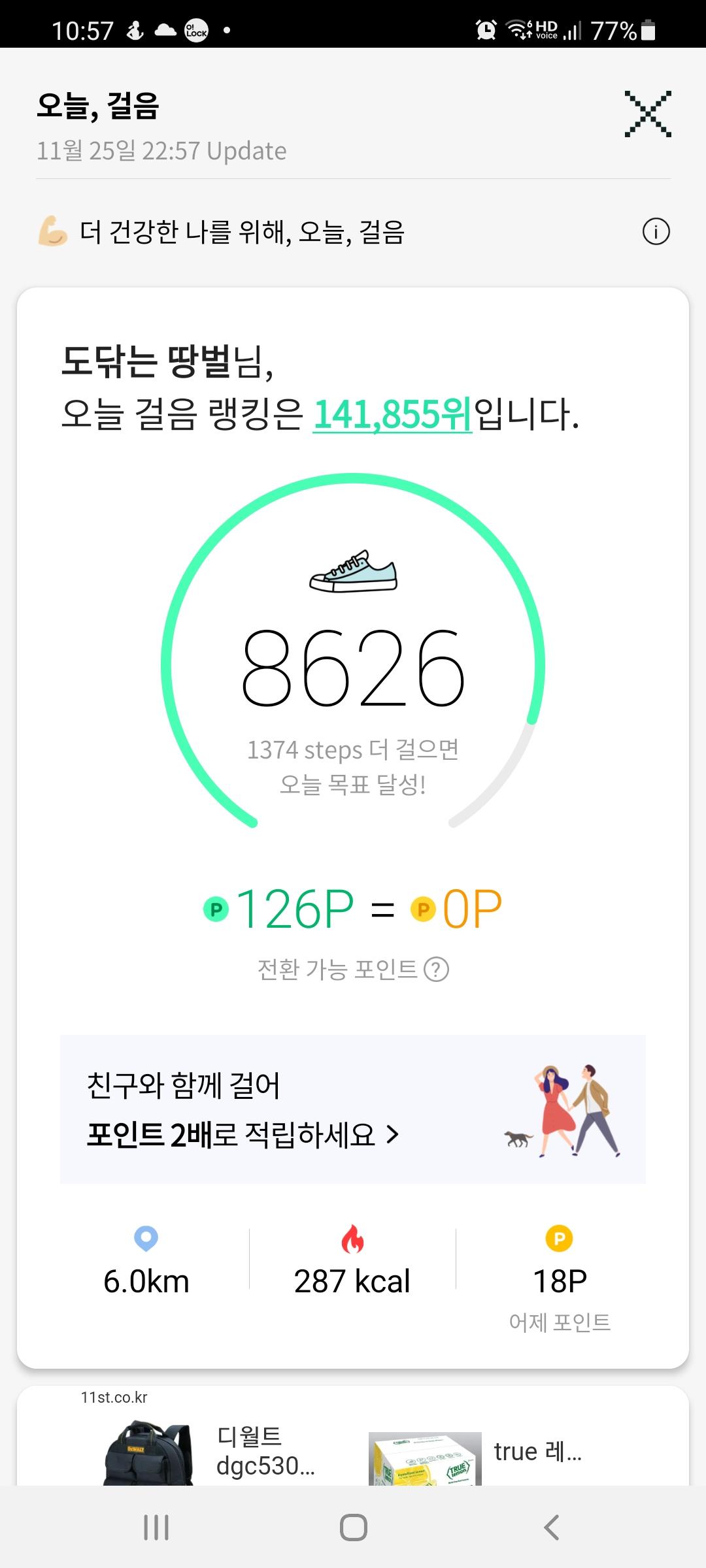Viewport: 706px width, 1568px height.
Task: Close the 오늘, 걸음 screen
Action: (647, 114)
